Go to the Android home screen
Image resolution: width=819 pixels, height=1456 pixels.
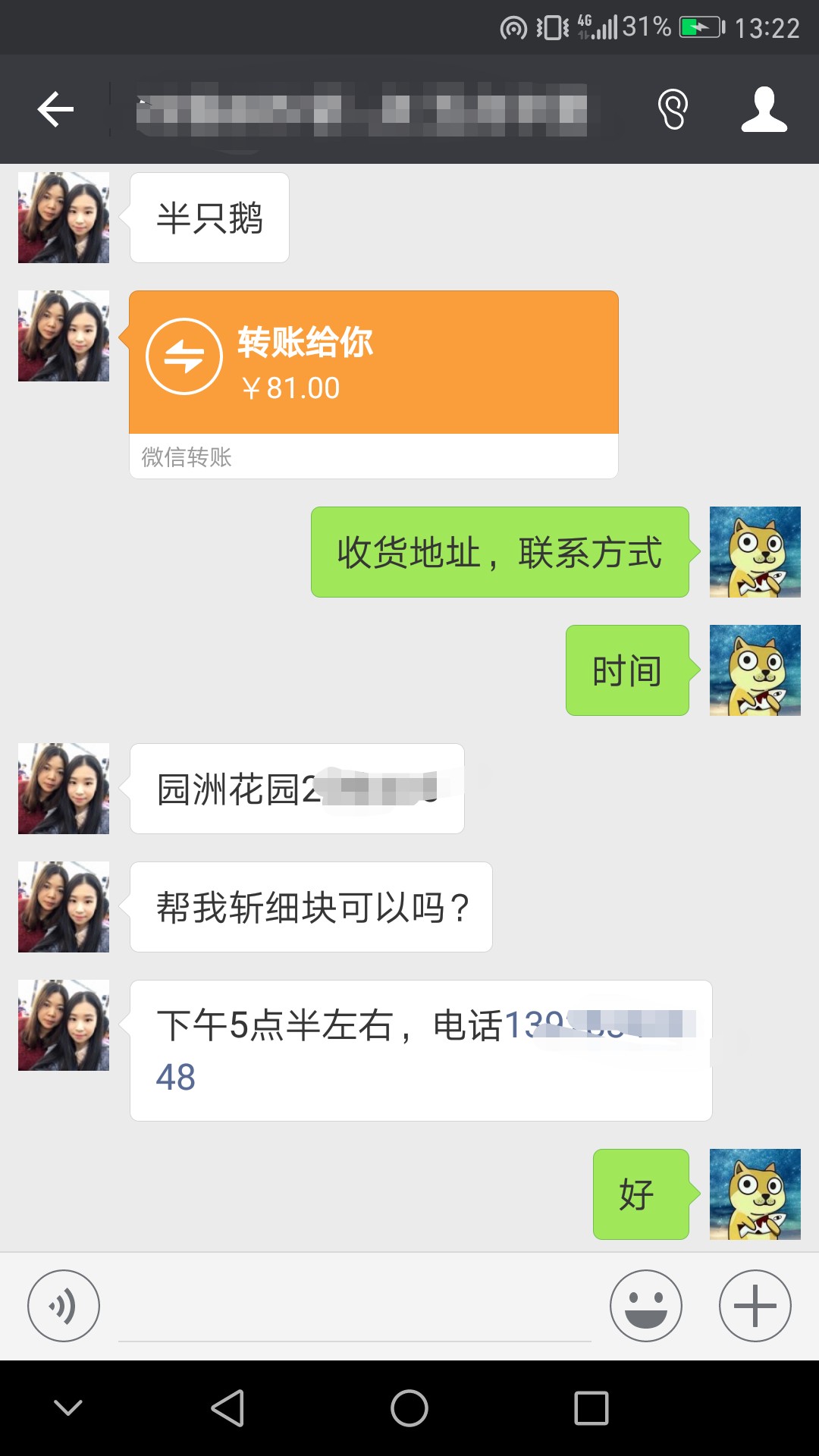click(409, 1408)
